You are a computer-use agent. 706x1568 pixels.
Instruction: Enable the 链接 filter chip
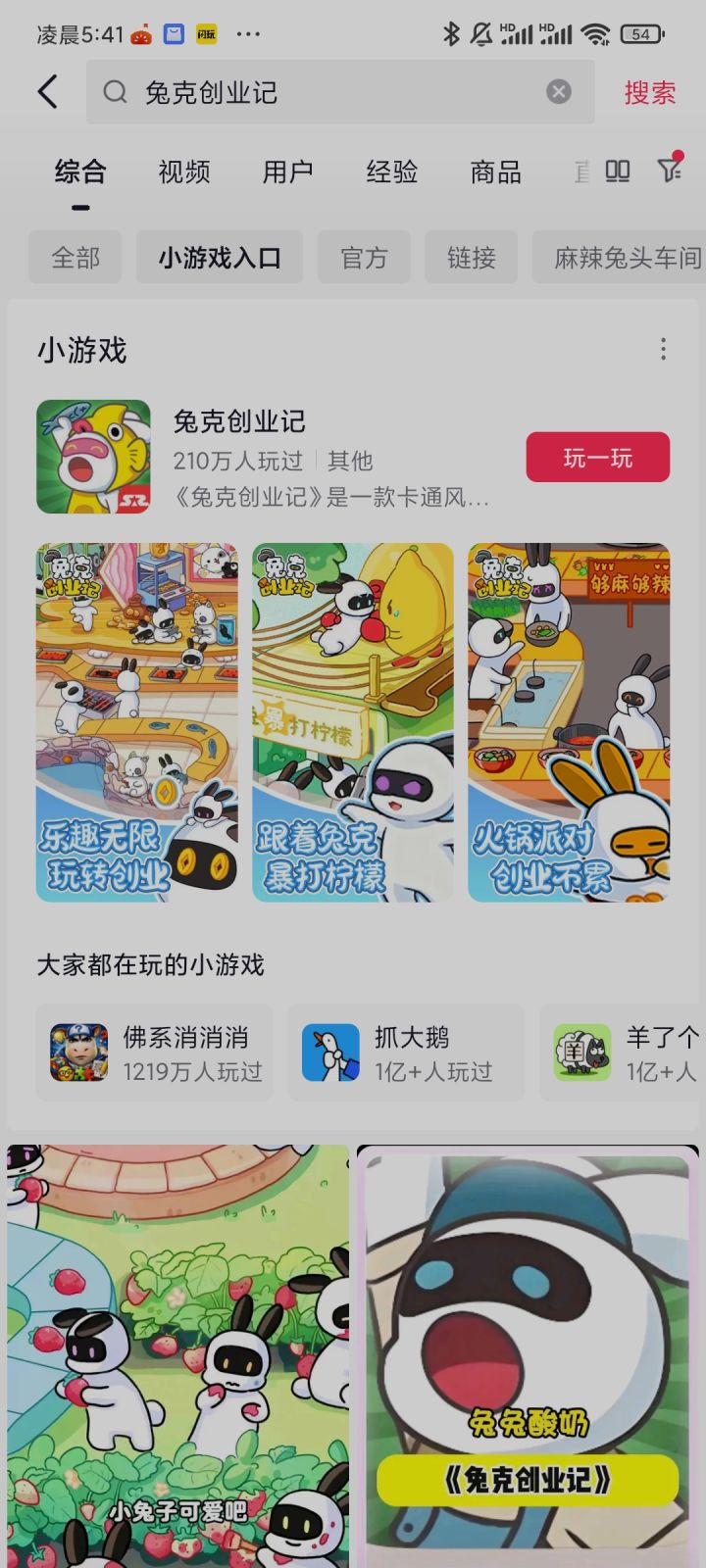tap(471, 257)
